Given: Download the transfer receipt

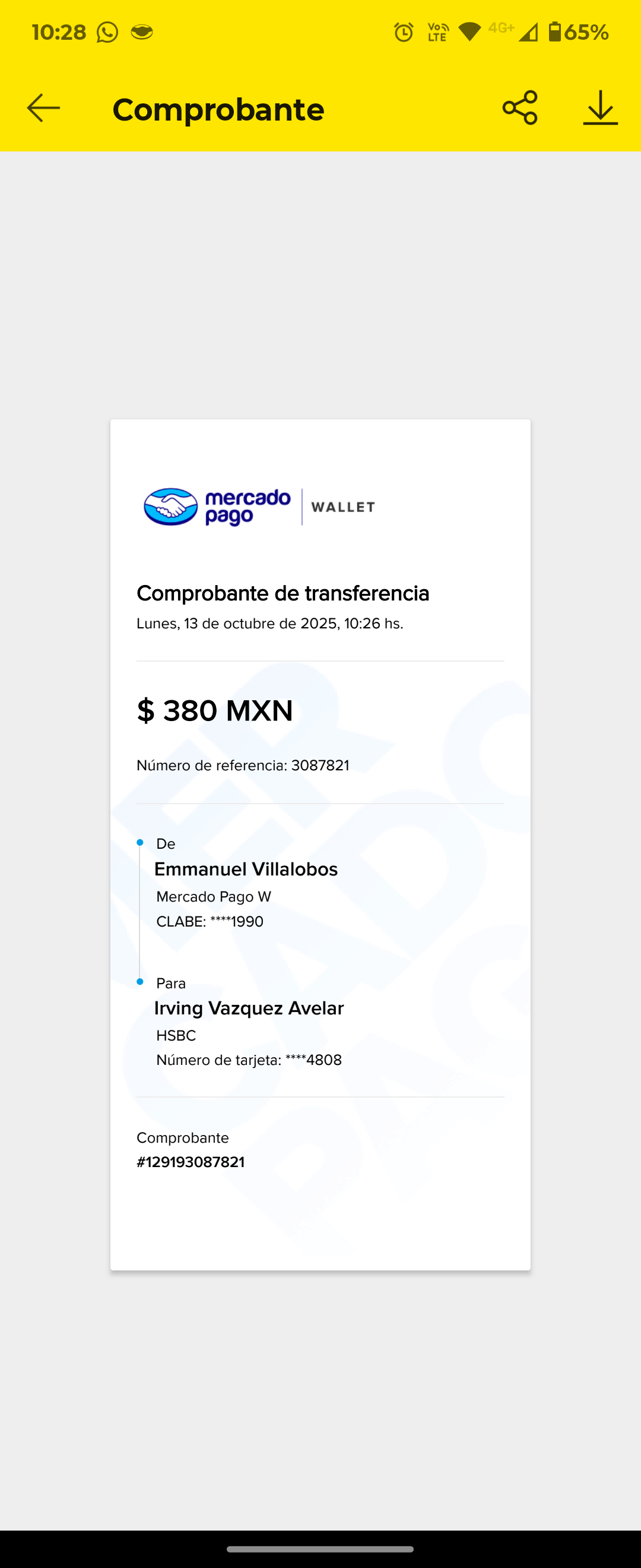Looking at the screenshot, I should pyautogui.click(x=600, y=108).
